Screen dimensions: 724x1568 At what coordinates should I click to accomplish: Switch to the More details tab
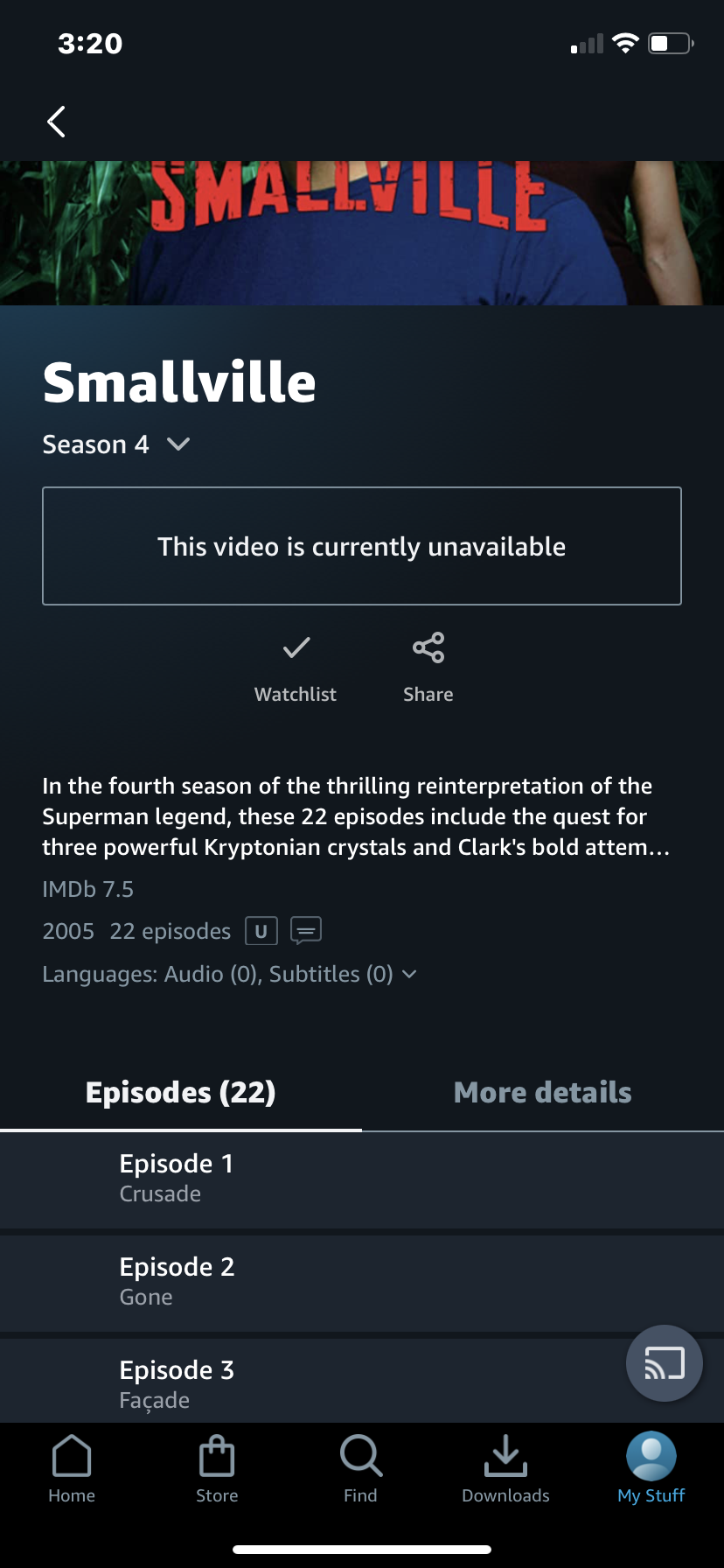coord(542,1093)
